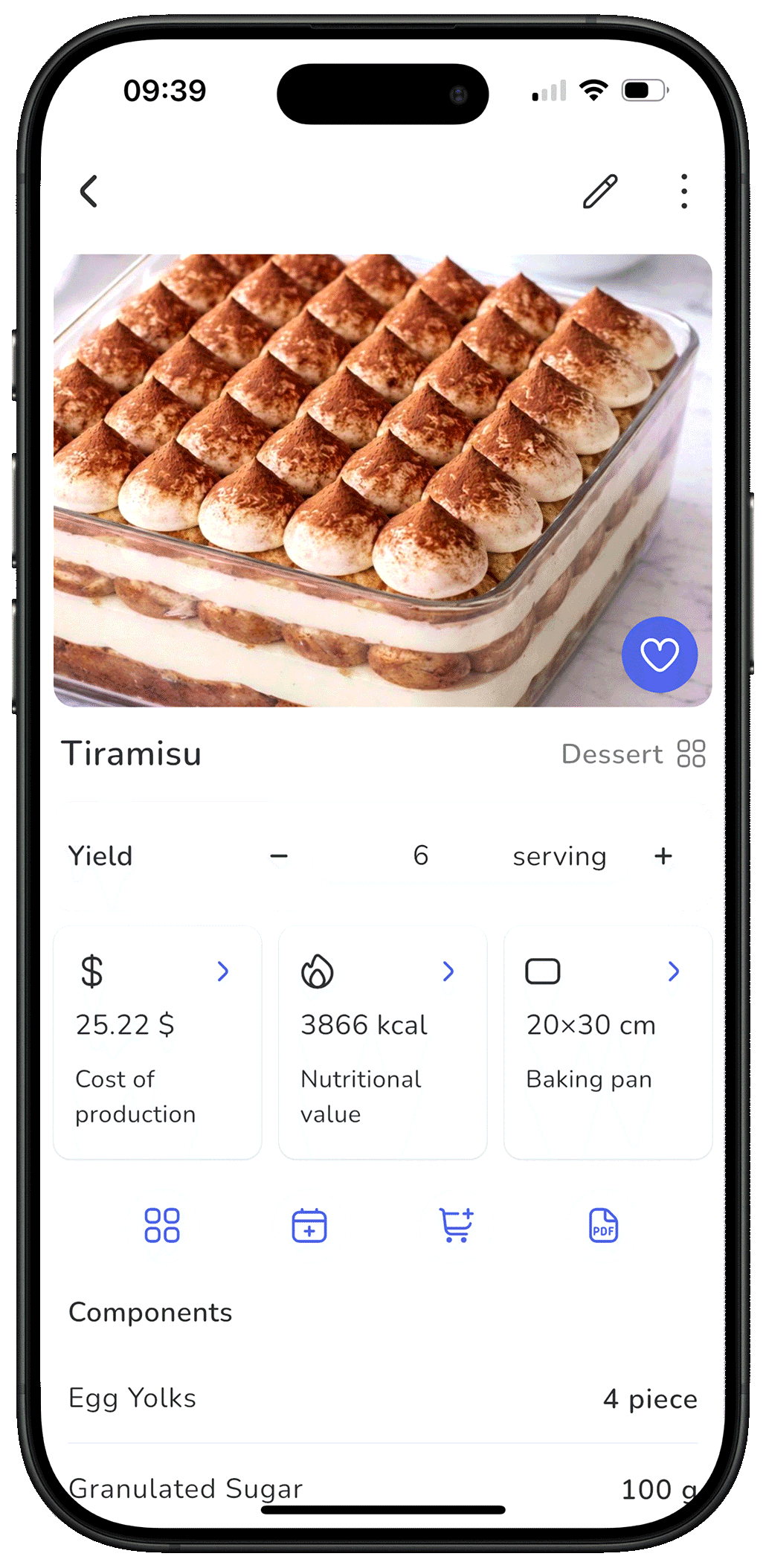Screen dimensions: 766x1568
Task: Change the yield unit serving
Action: tap(559, 856)
